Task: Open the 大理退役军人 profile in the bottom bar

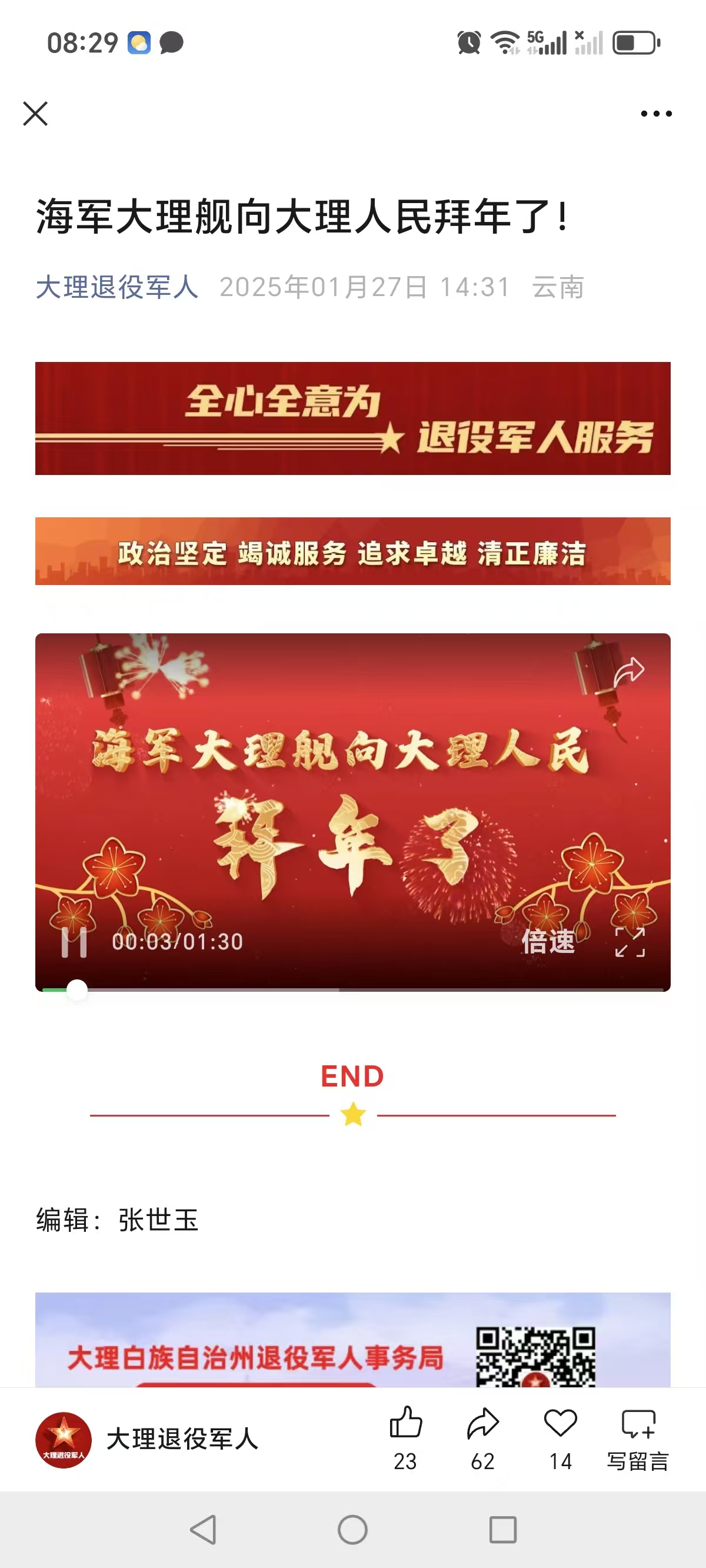Action: tap(146, 1440)
